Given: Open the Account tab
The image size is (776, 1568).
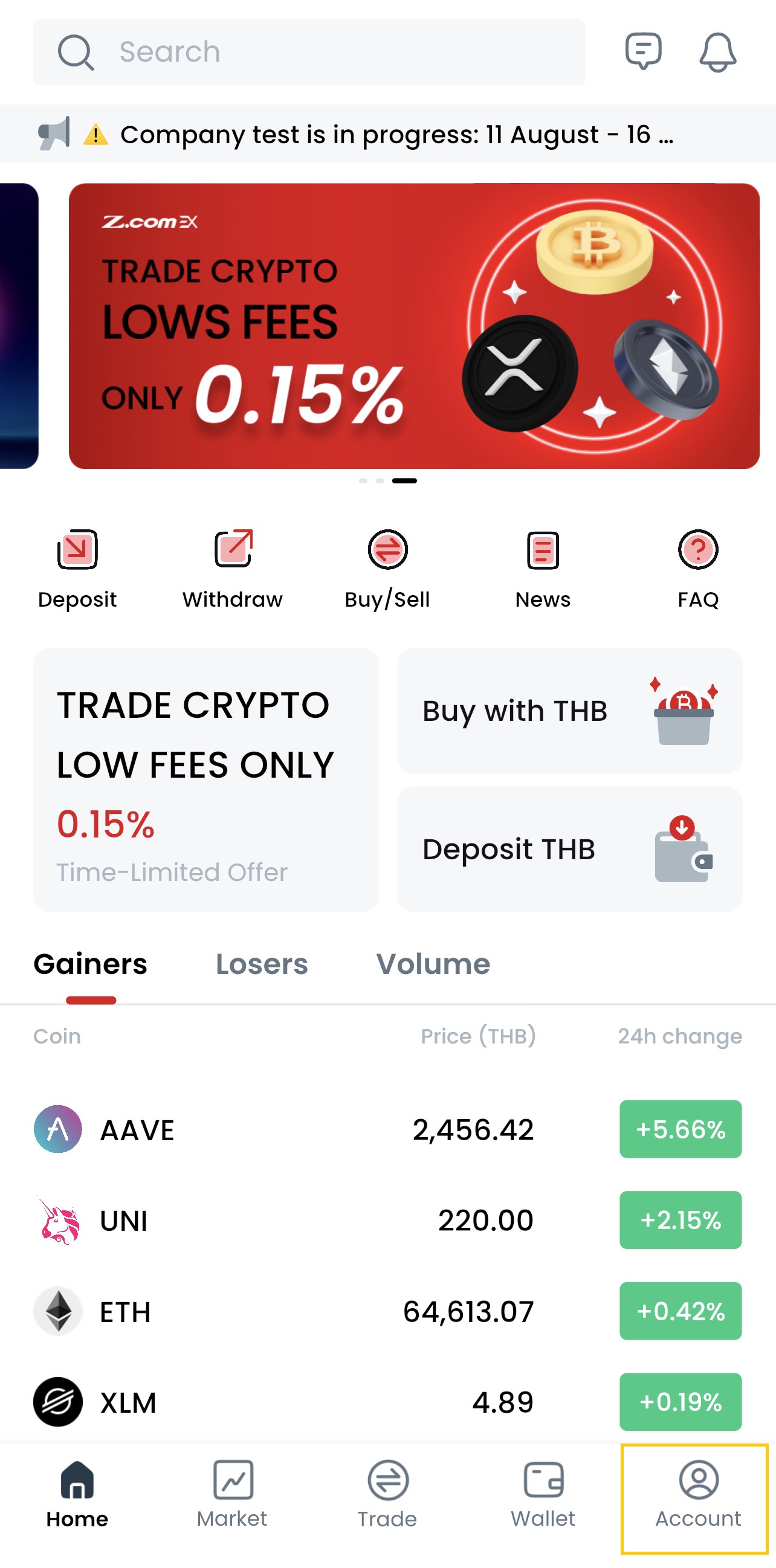Looking at the screenshot, I should point(697,1494).
